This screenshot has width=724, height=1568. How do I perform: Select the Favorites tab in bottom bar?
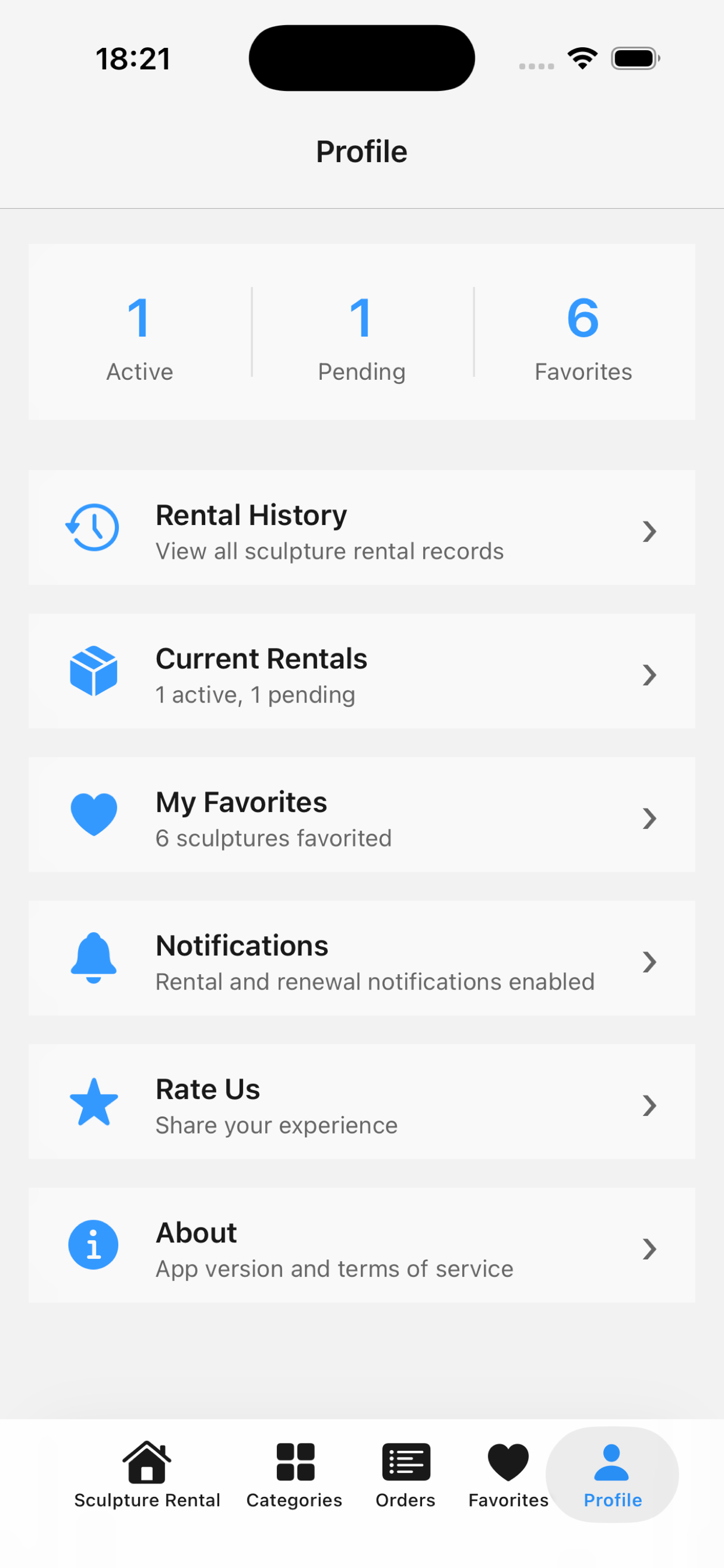(509, 1475)
